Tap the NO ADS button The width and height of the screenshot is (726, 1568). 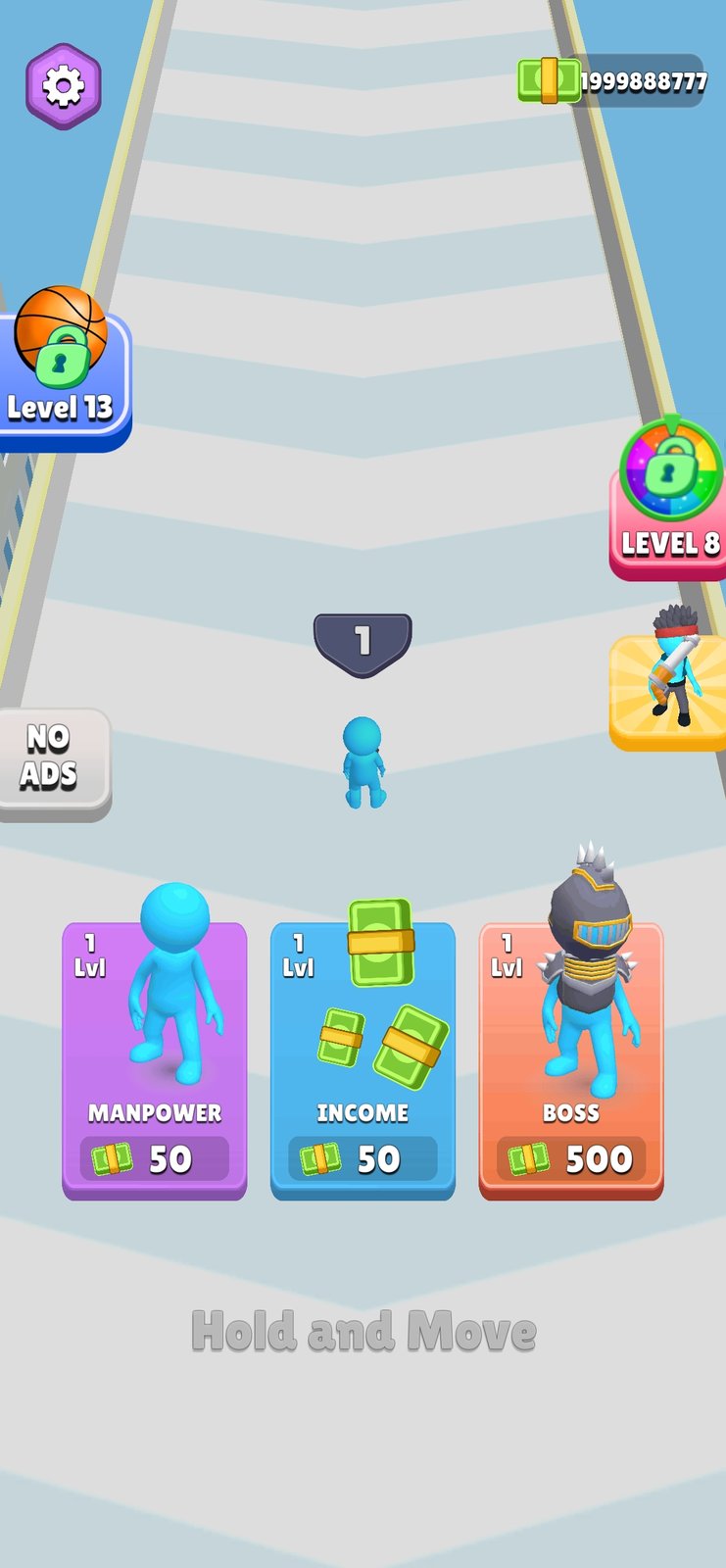point(51,759)
